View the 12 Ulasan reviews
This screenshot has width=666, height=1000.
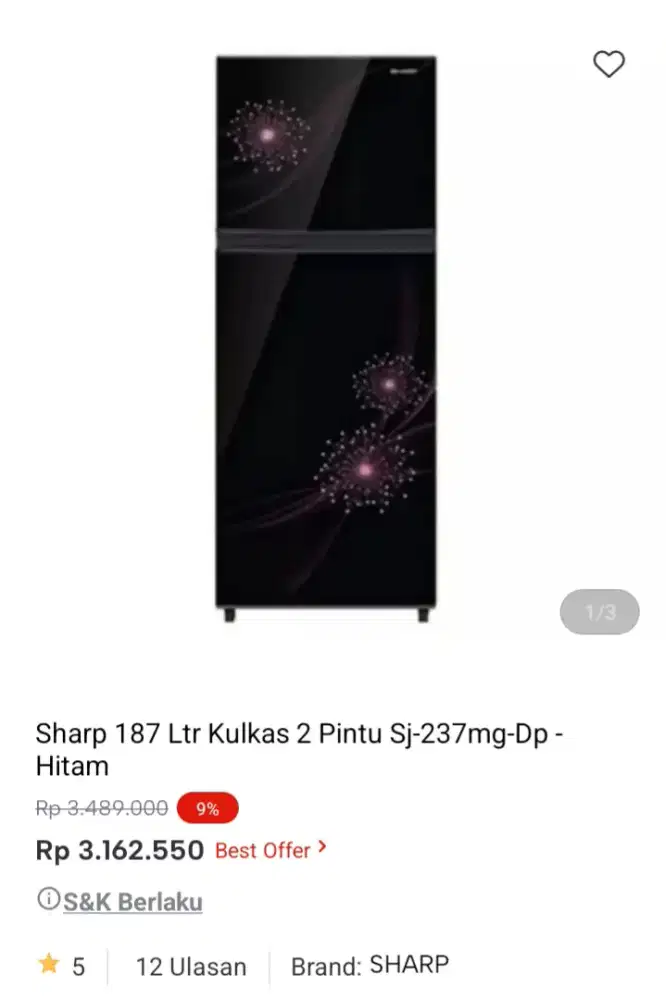coord(191,967)
